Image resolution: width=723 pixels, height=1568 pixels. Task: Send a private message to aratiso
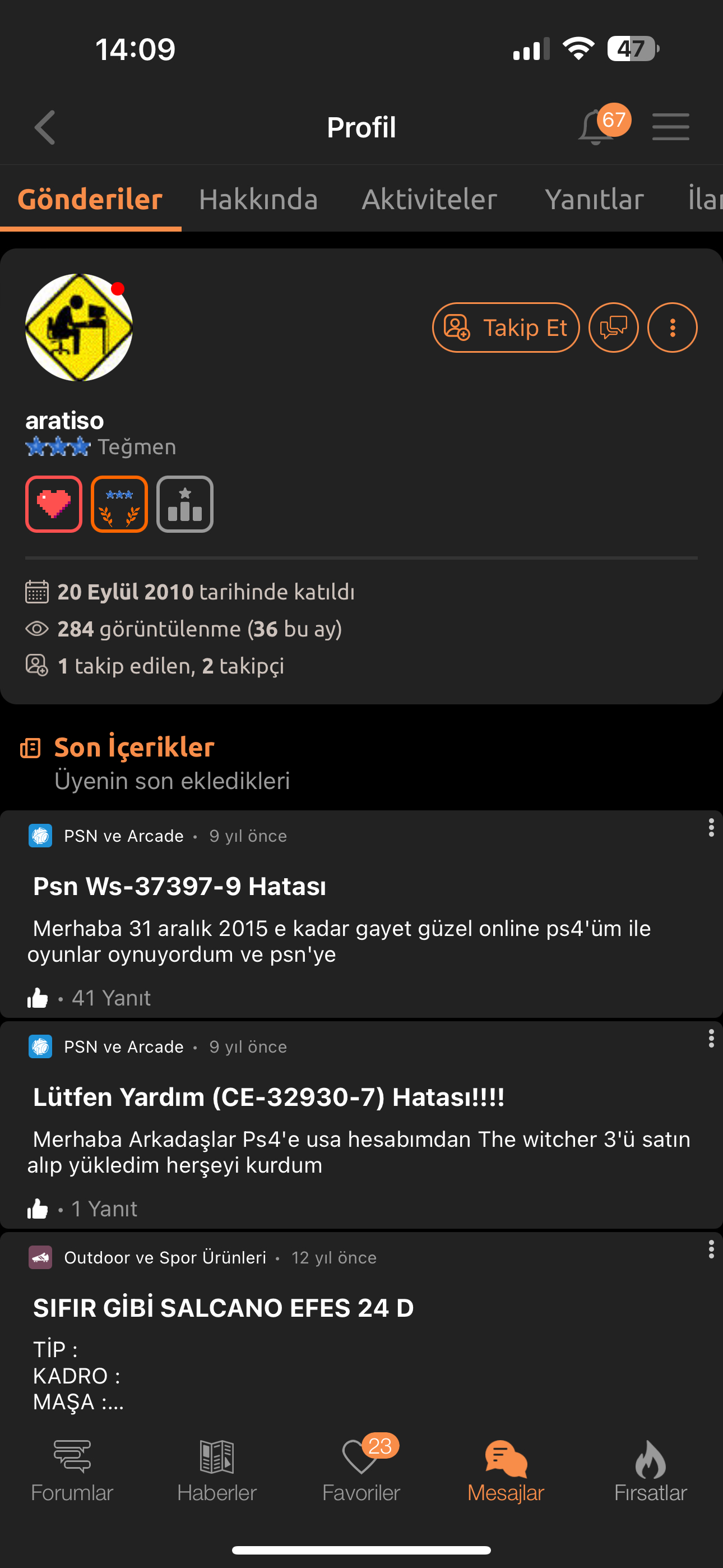click(x=614, y=328)
